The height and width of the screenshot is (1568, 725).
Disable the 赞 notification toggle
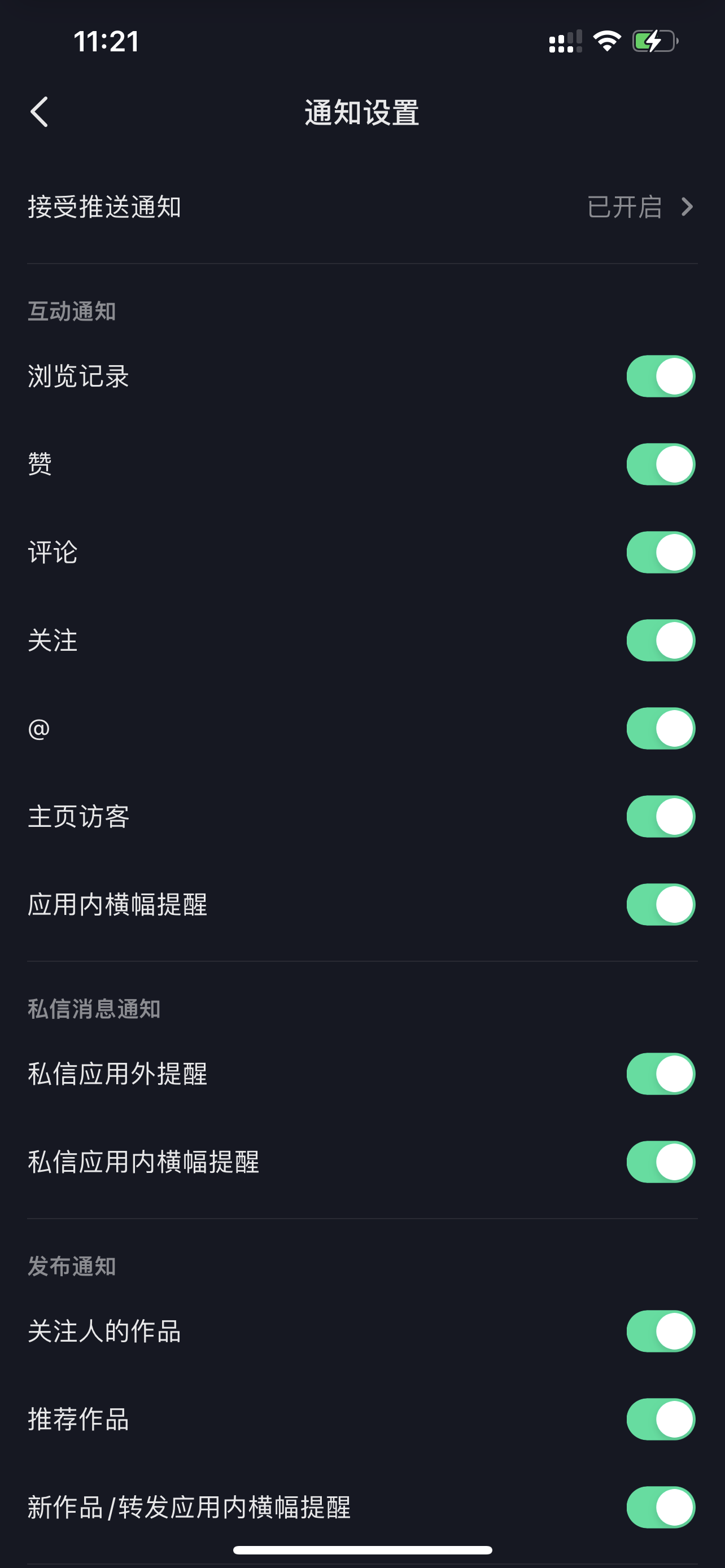(x=661, y=465)
